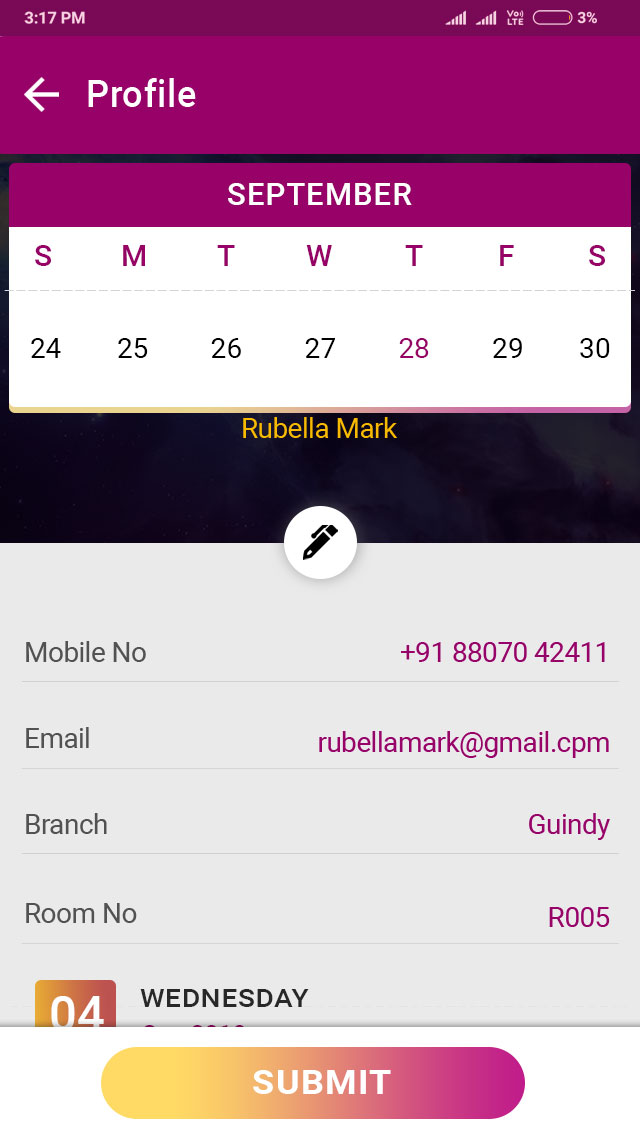Choose date 29 on the calendar
The image size is (640, 1138).
tap(507, 348)
